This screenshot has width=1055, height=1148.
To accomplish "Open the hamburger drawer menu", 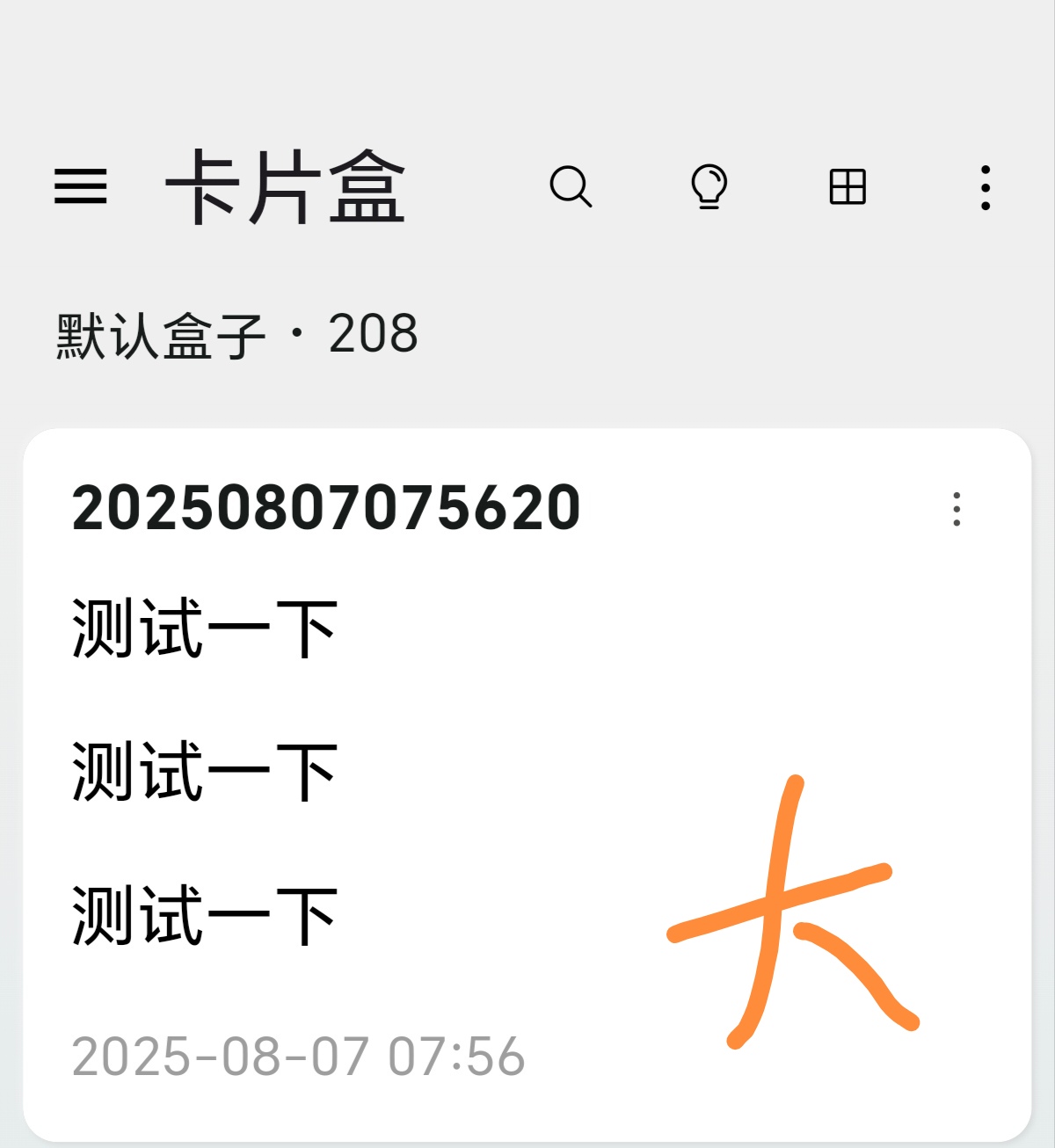I will (x=81, y=186).
